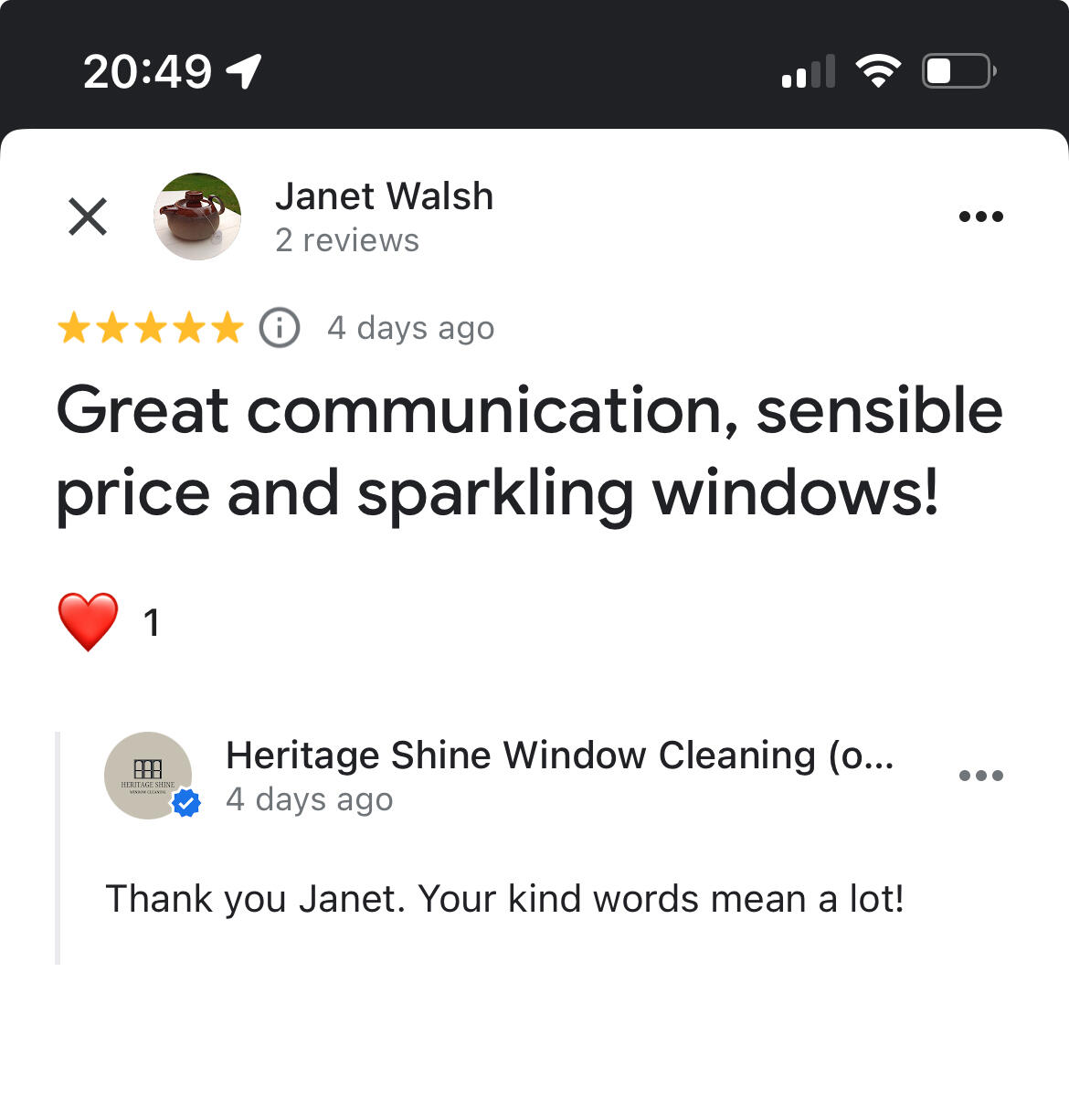Viewport: 1069px width, 1120px height.
Task: Like the review with the heart
Action: coord(88,621)
